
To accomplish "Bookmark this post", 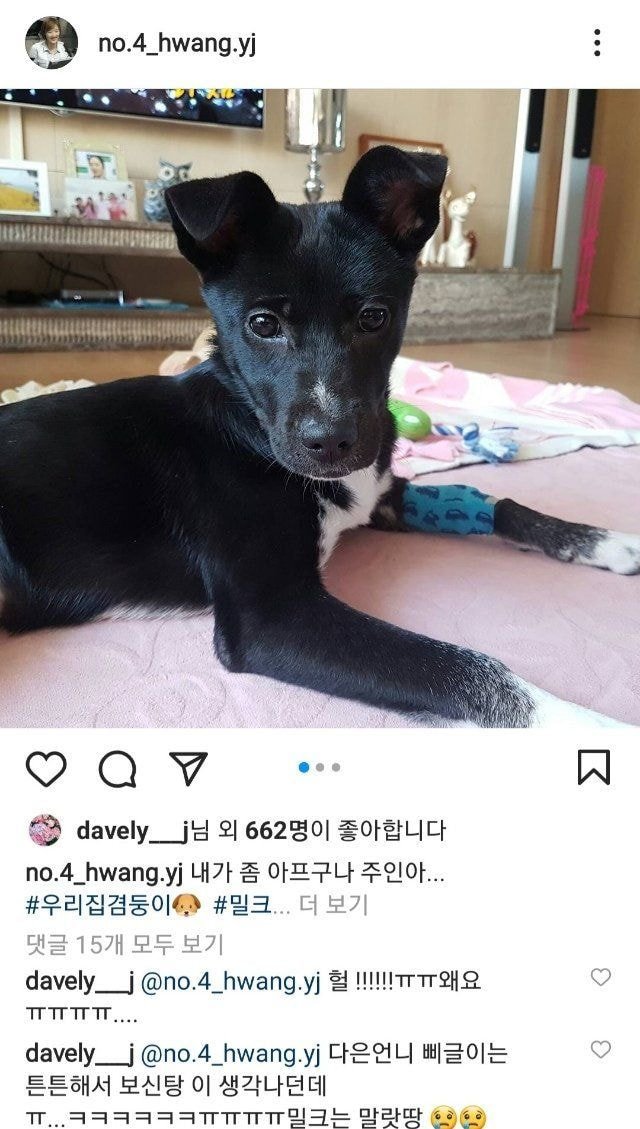I will tap(593, 767).
